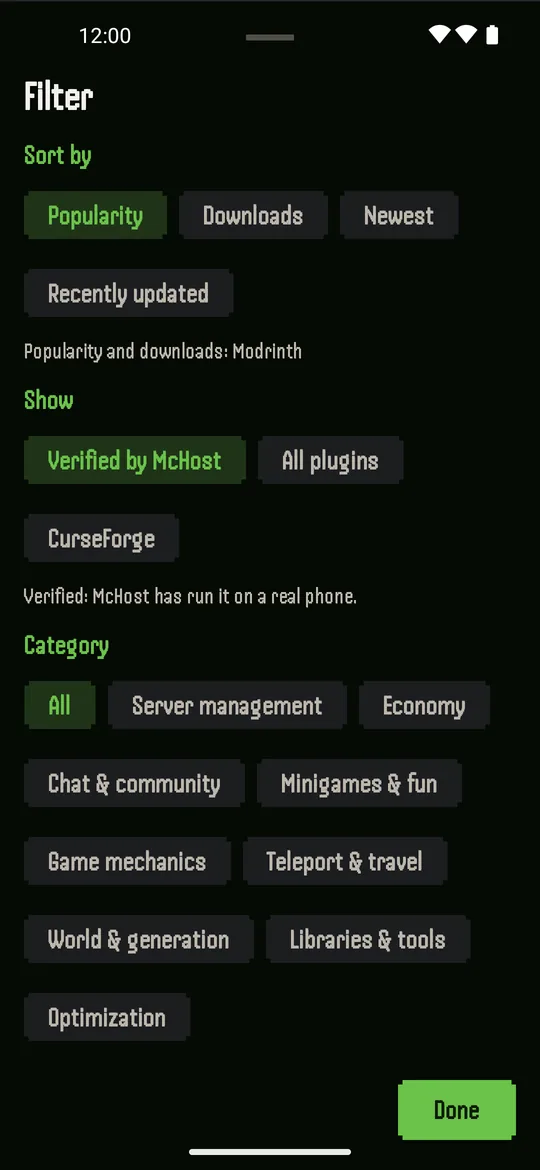Screen dimensions: 540x1170
Task: Filter by Libraries & tools
Action: click(x=368, y=939)
